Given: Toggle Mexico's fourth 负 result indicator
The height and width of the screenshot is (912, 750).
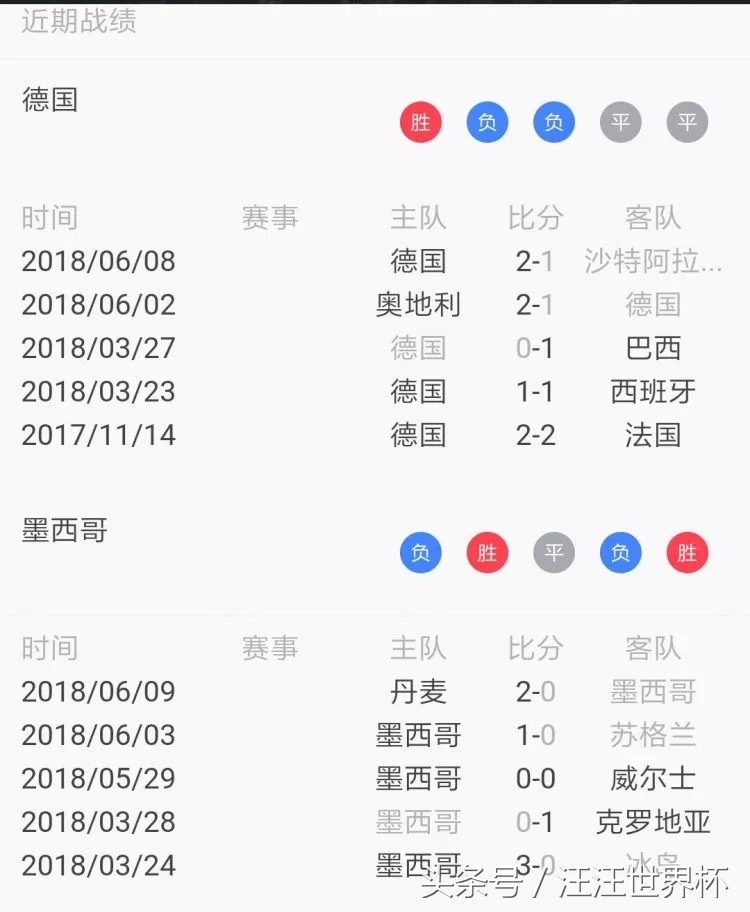Looking at the screenshot, I should click(620, 553).
